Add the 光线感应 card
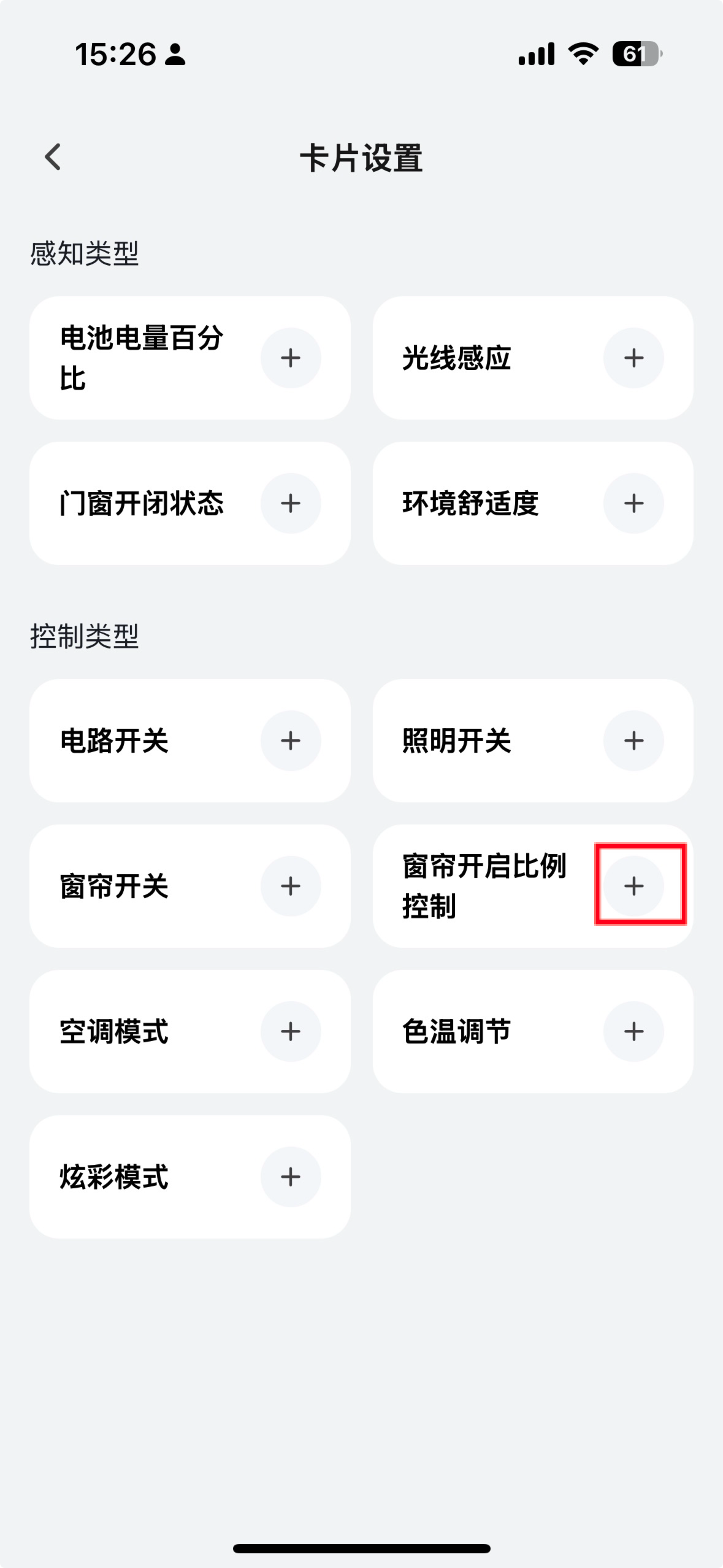The height and width of the screenshot is (1568, 723). pyautogui.click(x=634, y=358)
